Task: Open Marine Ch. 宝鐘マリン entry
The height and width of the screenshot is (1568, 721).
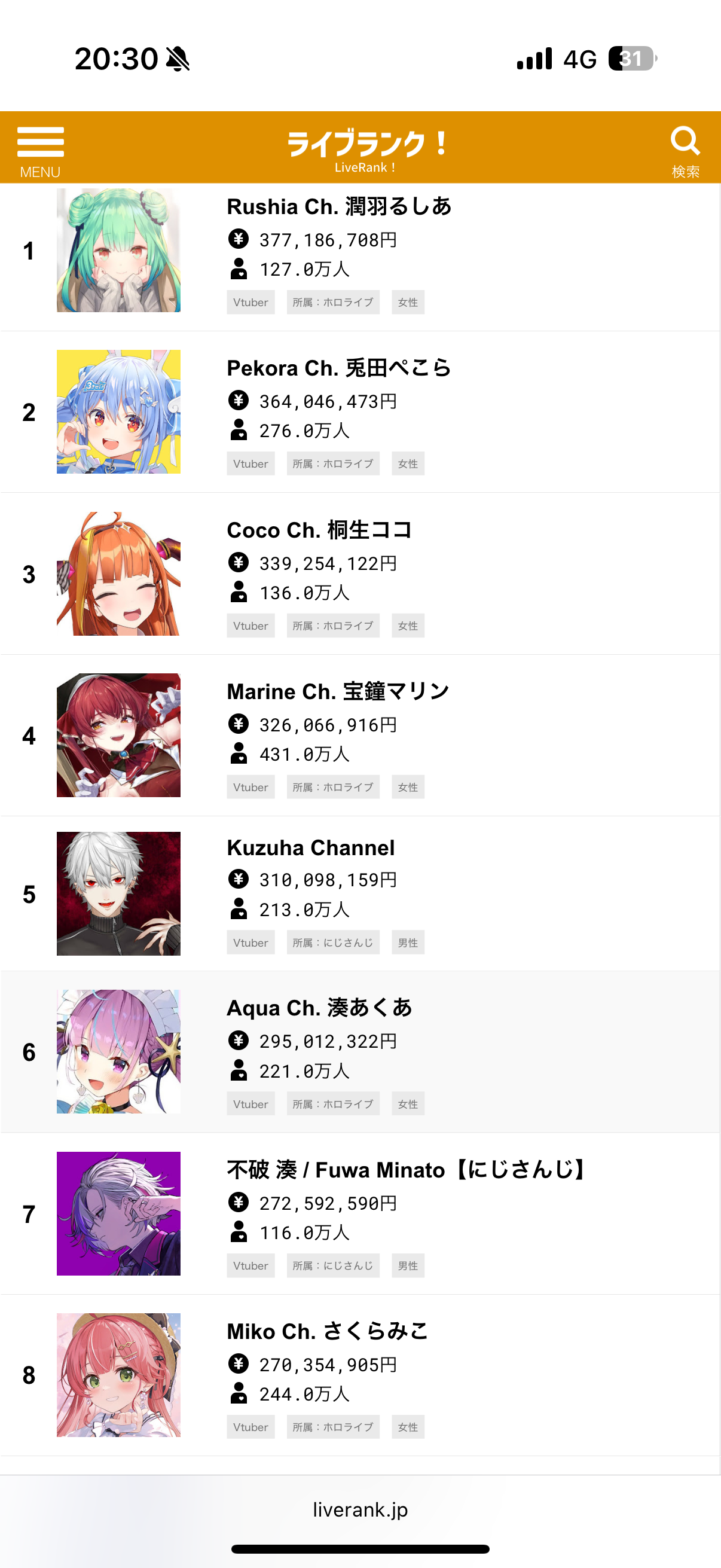Action: 338,692
